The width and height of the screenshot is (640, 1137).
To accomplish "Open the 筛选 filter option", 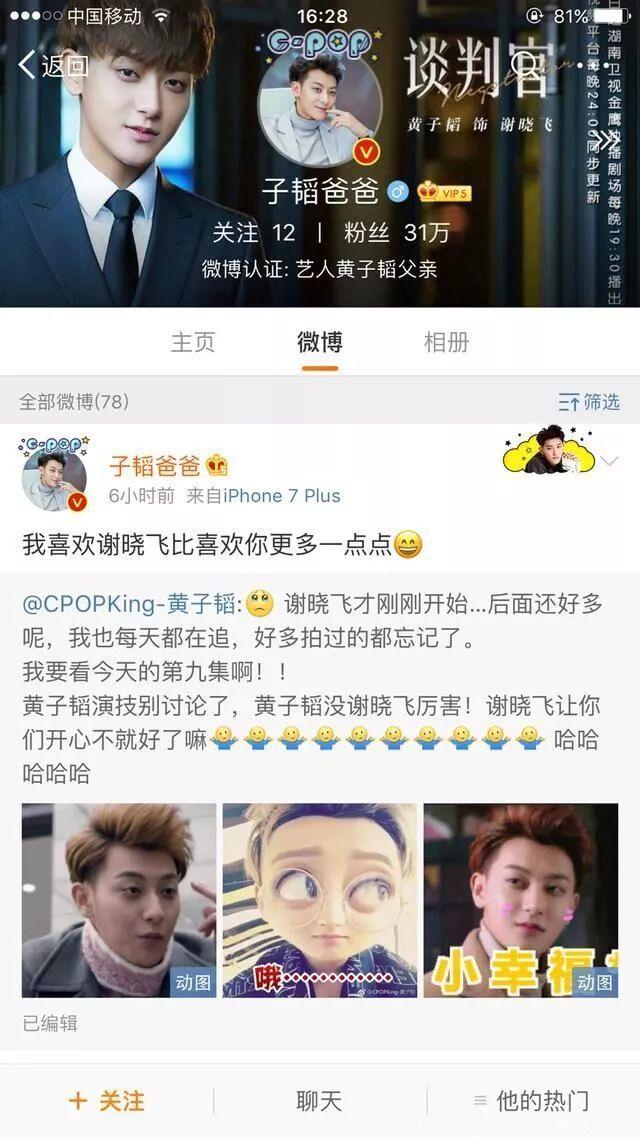I will click(x=590, y=402).
